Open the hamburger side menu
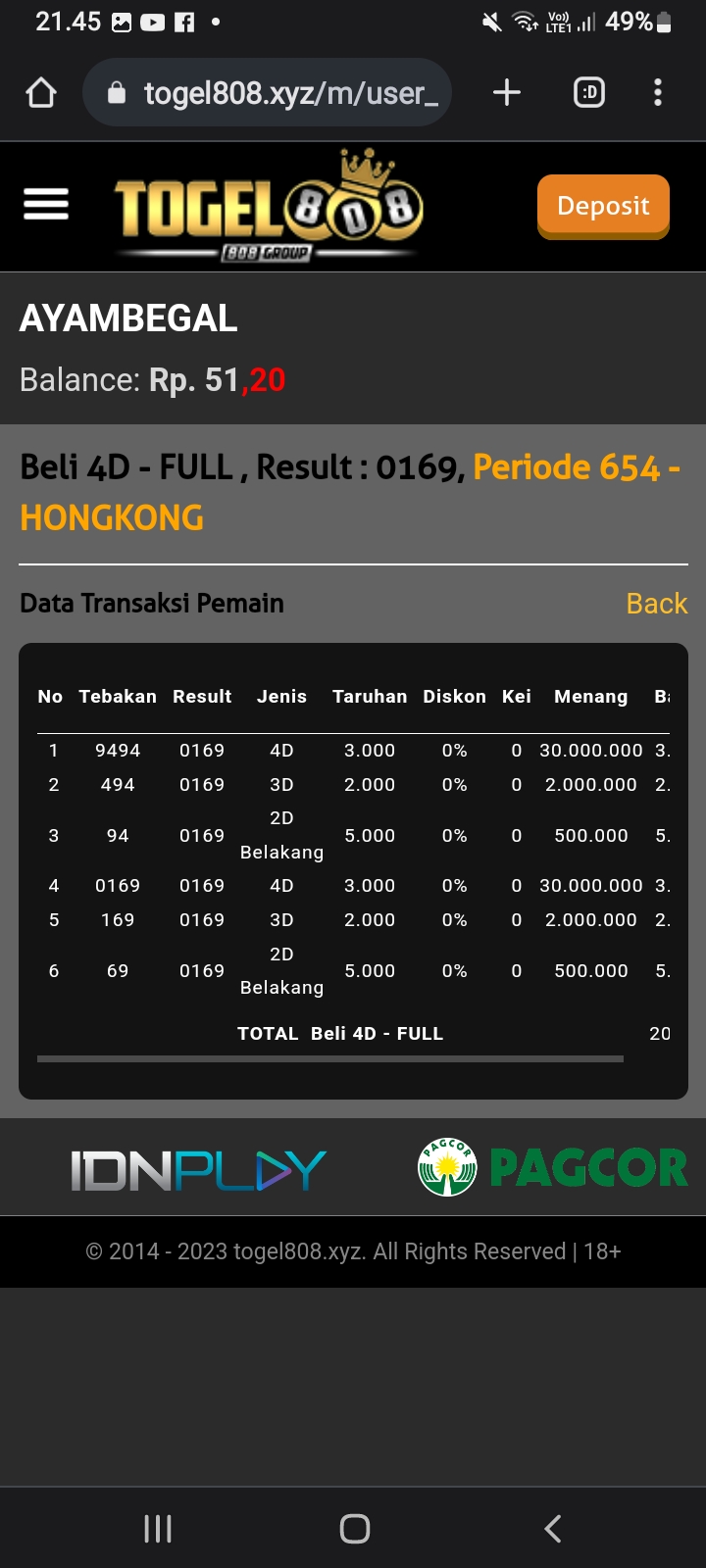The image size is (706, 1568). (x=46, y=205)
